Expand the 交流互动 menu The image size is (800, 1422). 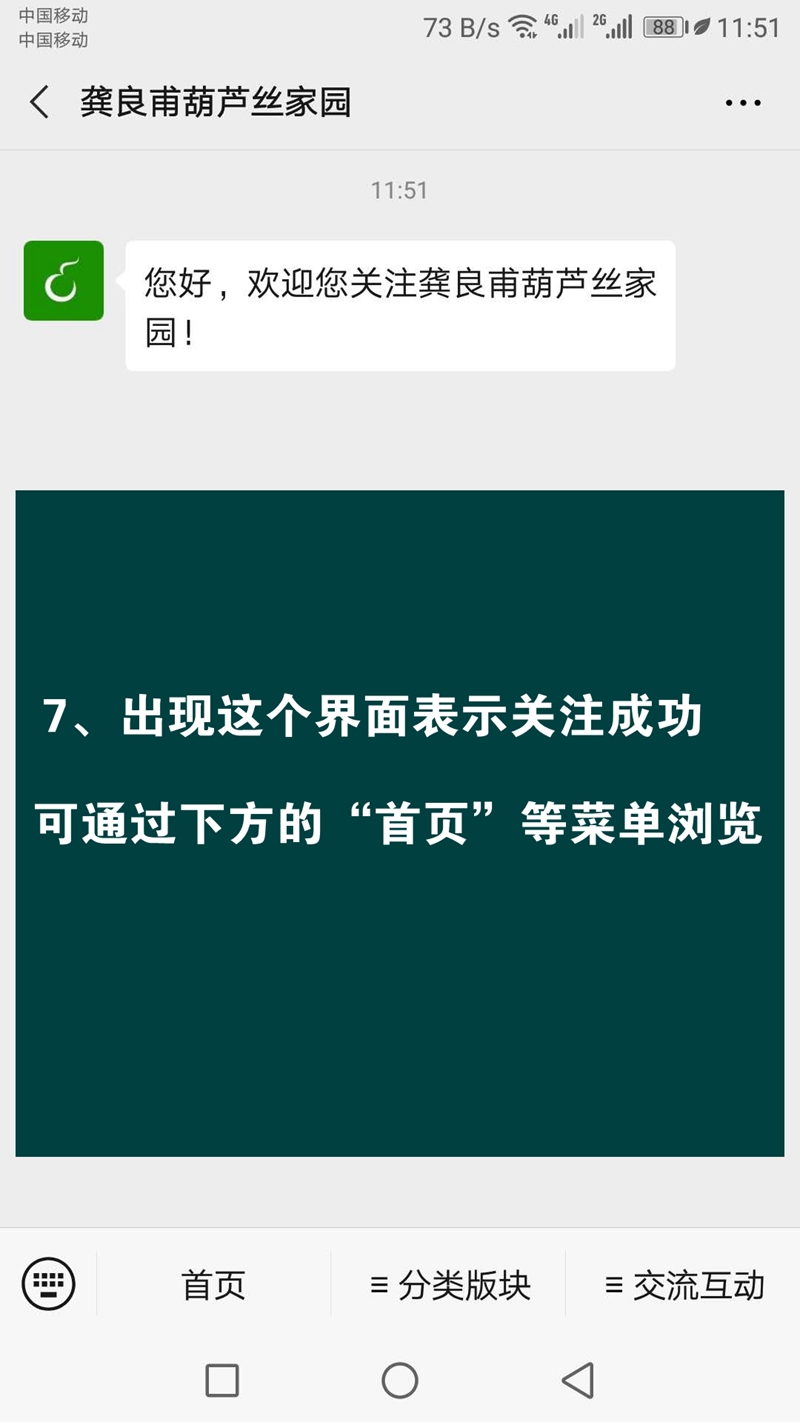(x=685, y=1285)
